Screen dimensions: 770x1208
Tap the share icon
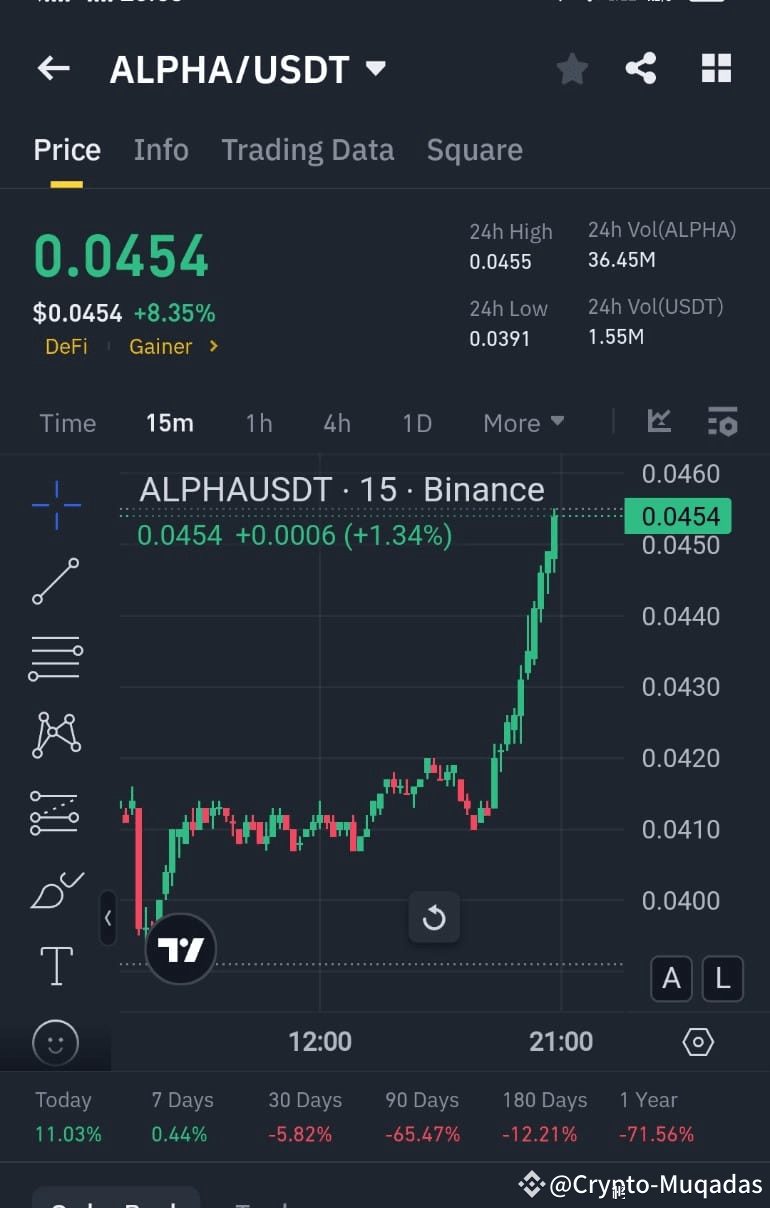coord(641,68)
